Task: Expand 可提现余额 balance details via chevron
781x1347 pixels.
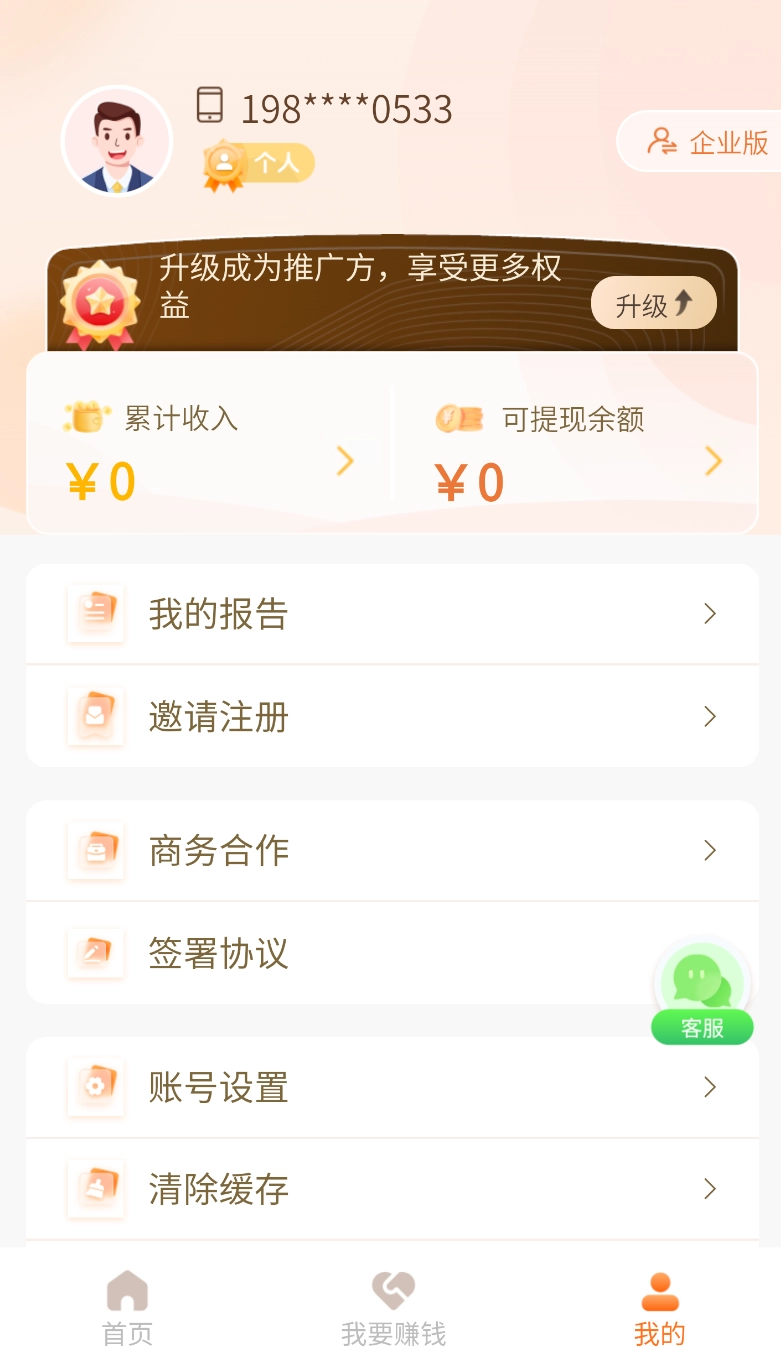Action: [713, 462]
